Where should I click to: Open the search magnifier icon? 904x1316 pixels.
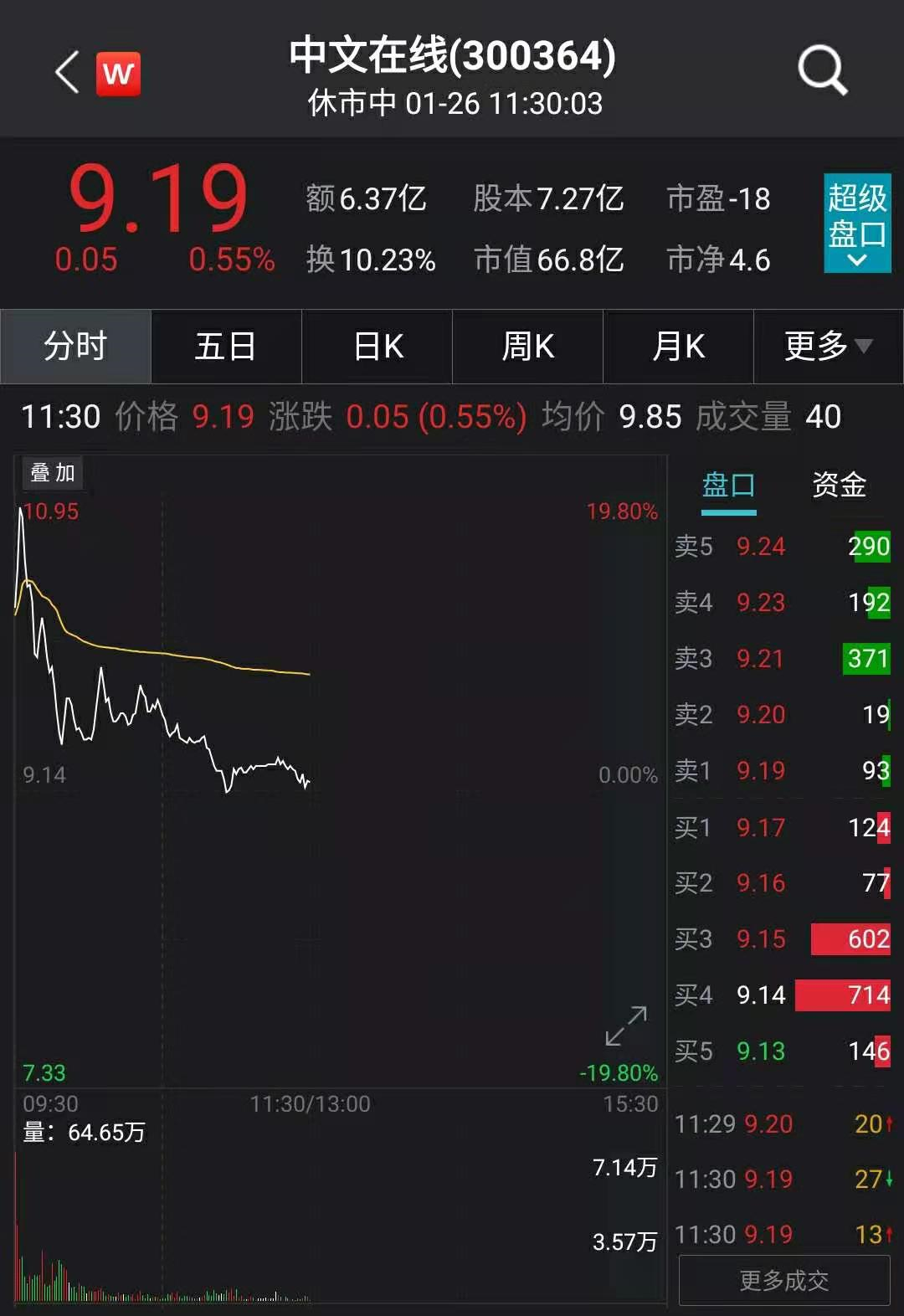click(822, 70)
